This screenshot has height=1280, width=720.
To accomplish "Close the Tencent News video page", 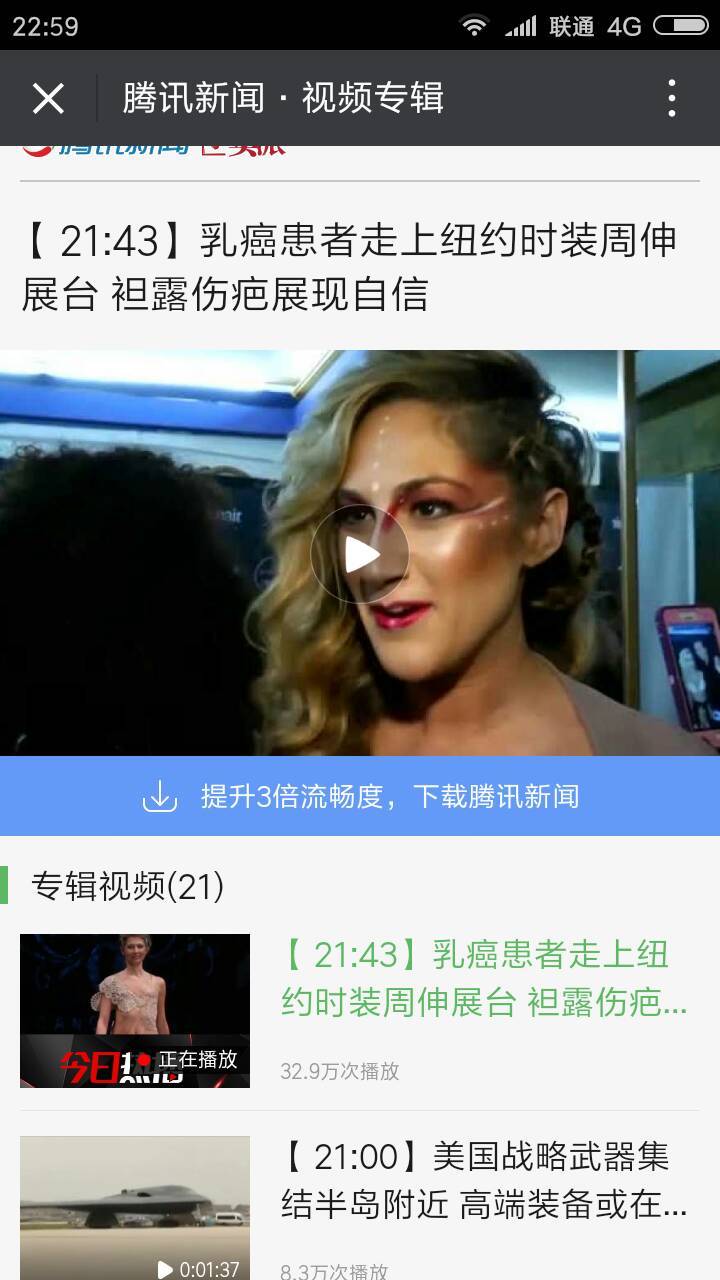I will (48, 98).
